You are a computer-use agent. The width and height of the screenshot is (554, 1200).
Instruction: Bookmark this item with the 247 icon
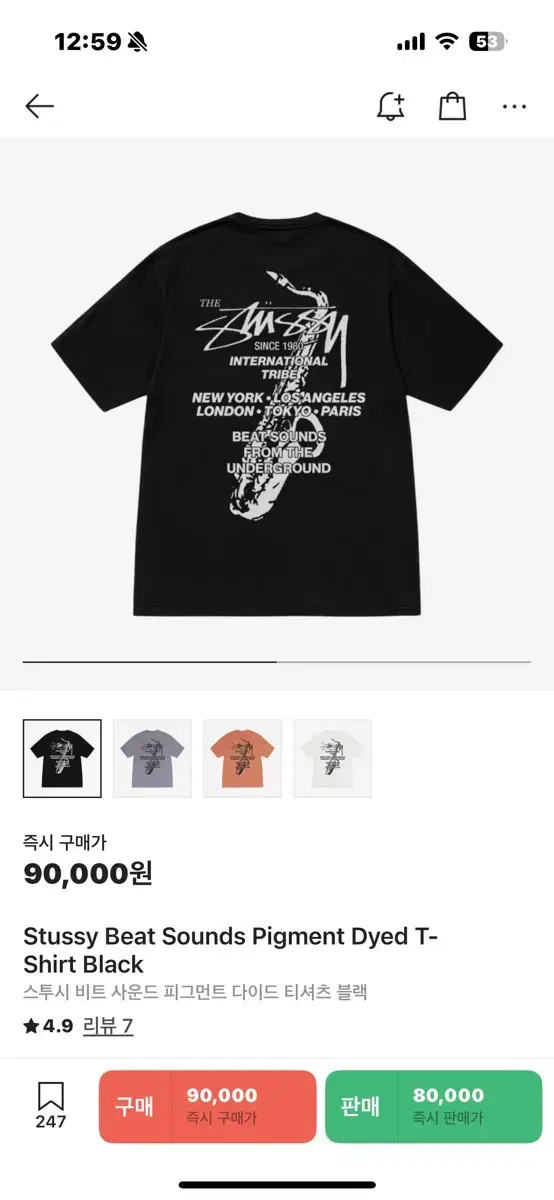click(51, 1105)
